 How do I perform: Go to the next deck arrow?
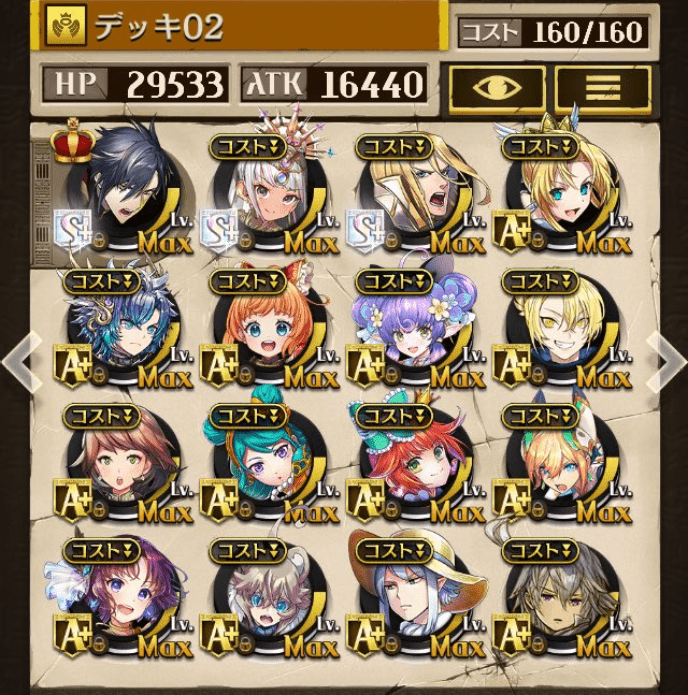(666, 357)
